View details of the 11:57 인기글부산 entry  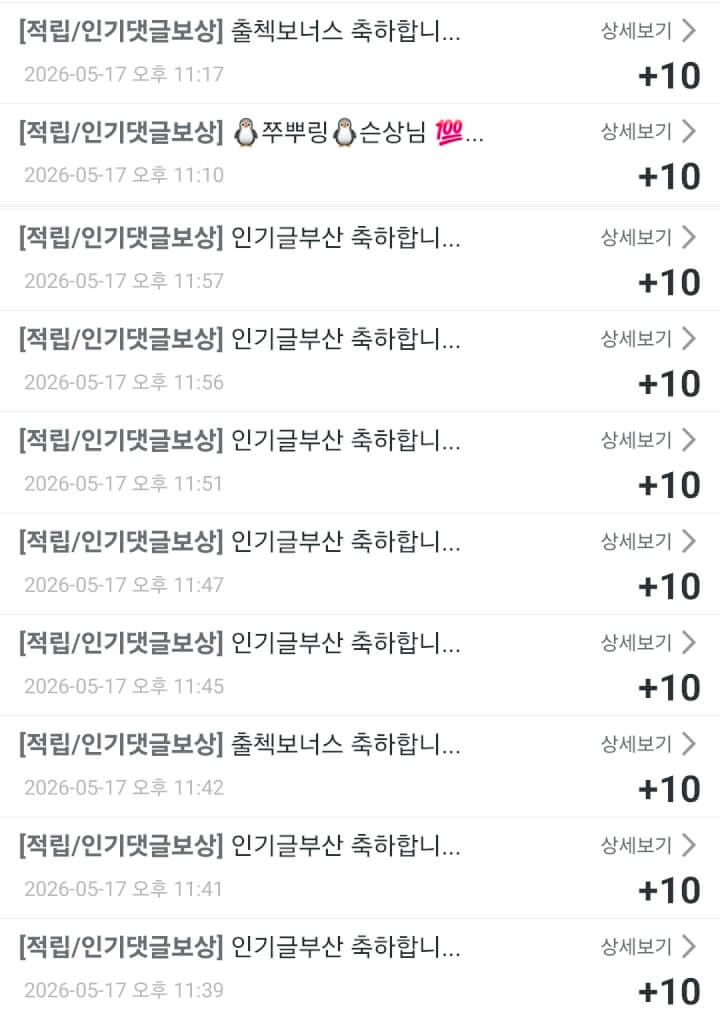coord(649,237)
